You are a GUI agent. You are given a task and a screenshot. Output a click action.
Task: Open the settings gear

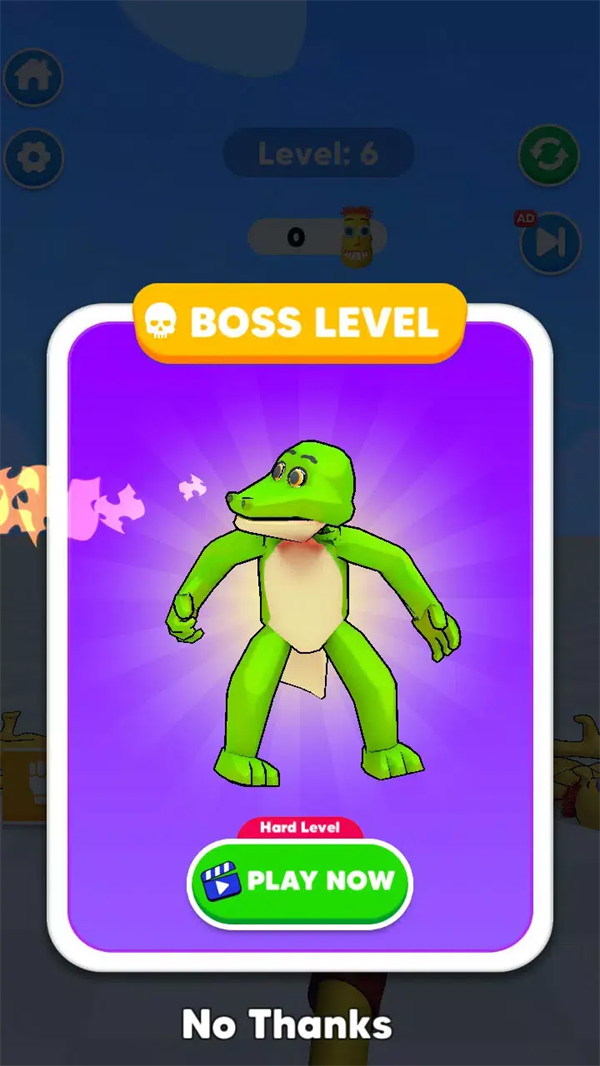coord(33,157)
